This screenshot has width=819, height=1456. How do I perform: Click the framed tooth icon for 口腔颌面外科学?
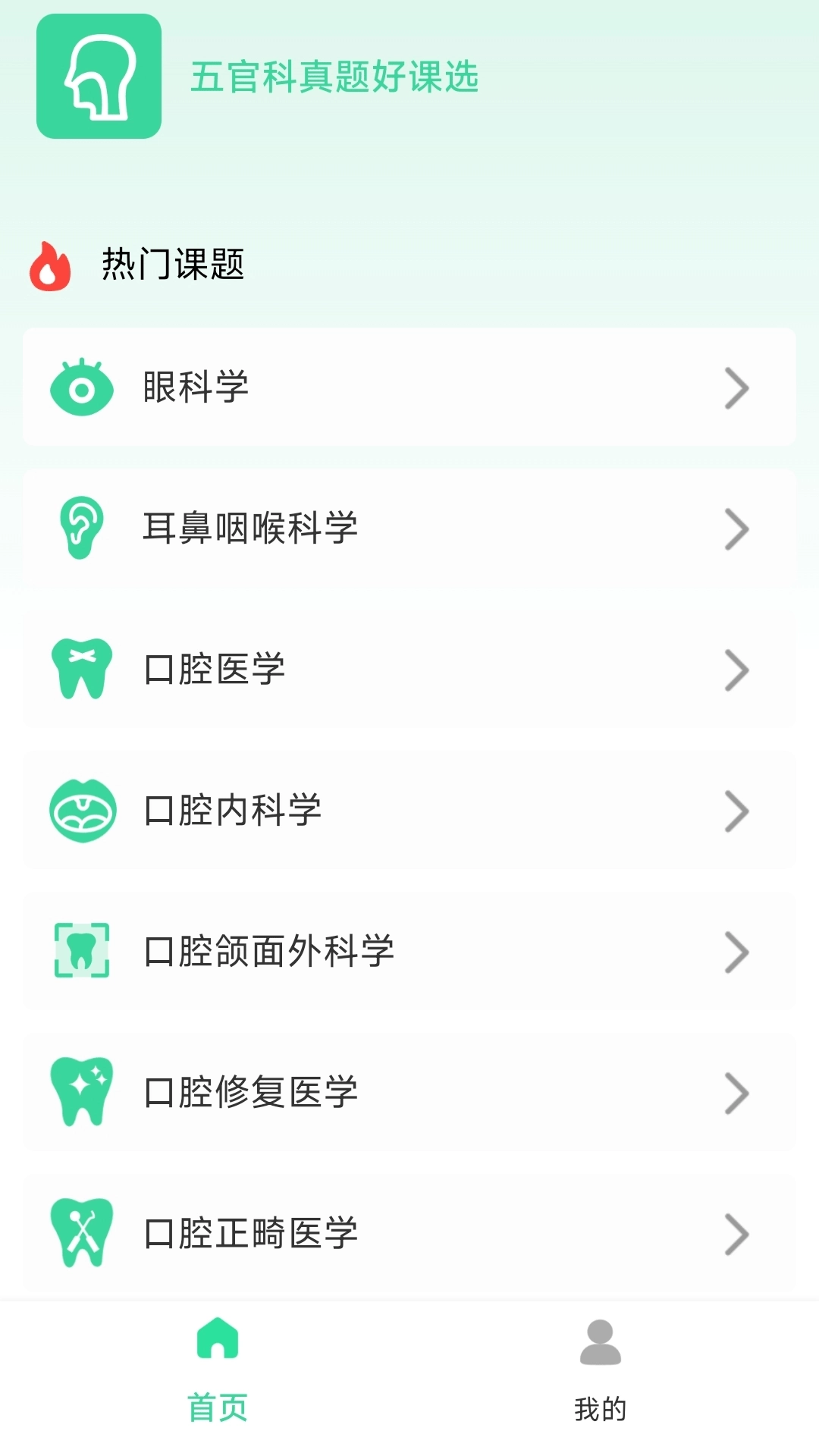[83, 952]
